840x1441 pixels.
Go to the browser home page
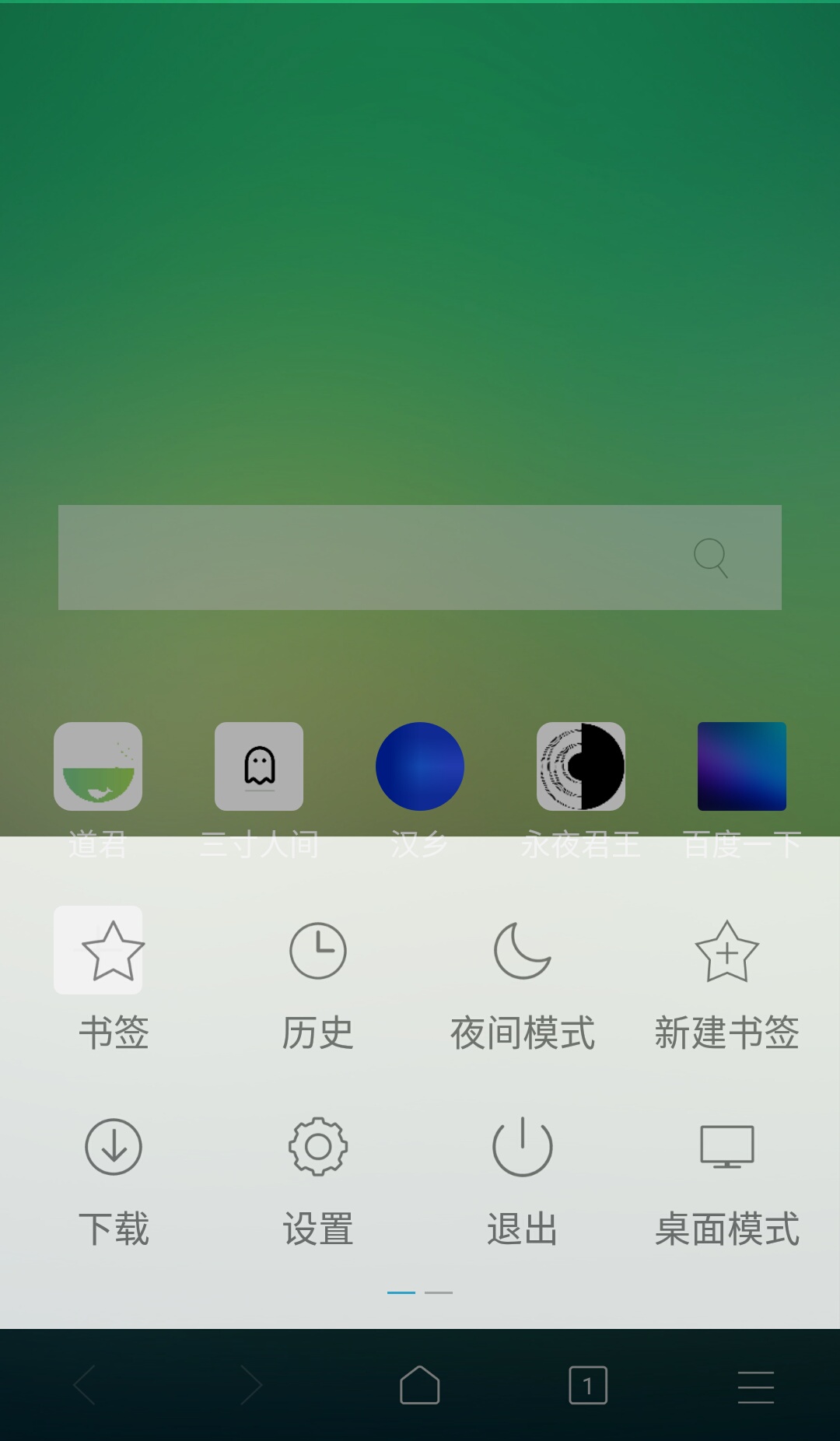pyautogui.click(x=420, y=1385)
